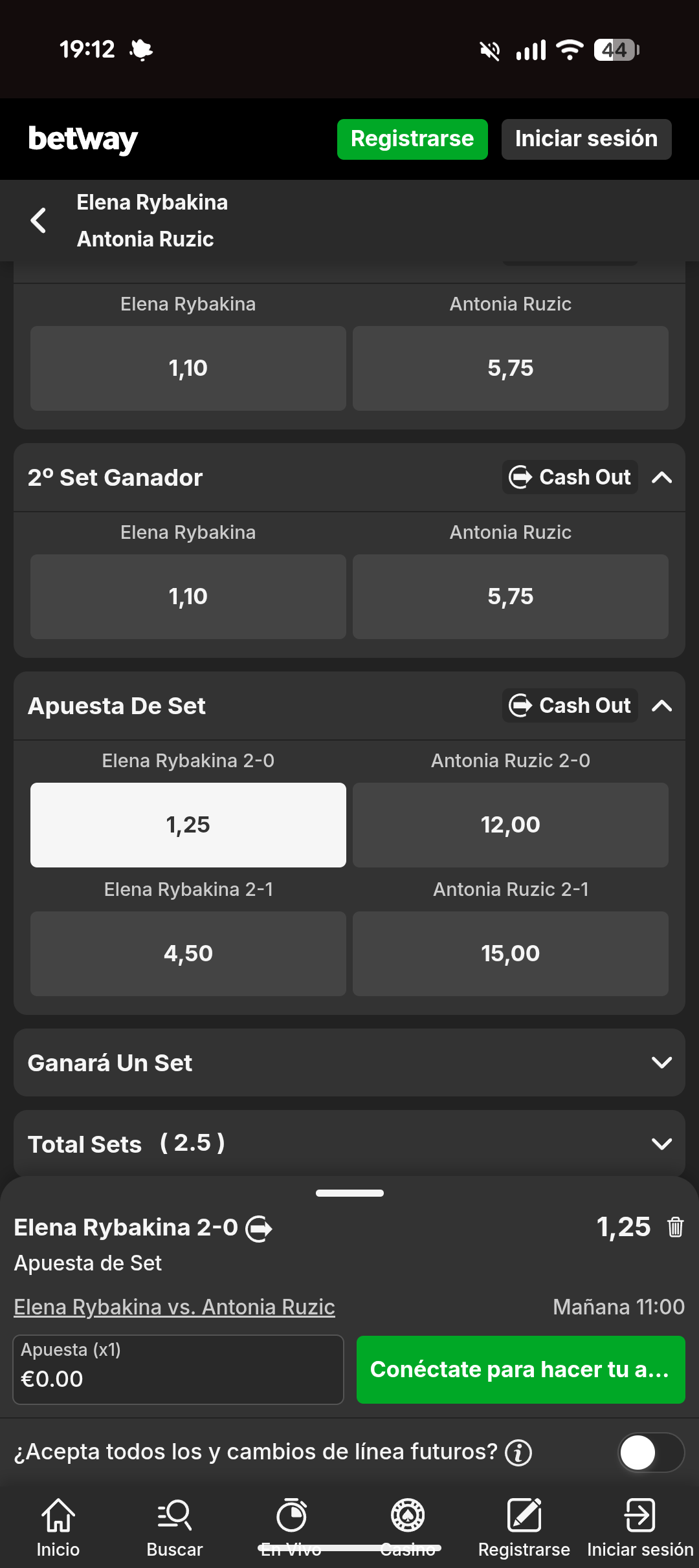Image resolution: width=699 pixels, height=1568 pixels.
Task: Tap the Iniciar sesión button in header
Action: coord(586,139)
